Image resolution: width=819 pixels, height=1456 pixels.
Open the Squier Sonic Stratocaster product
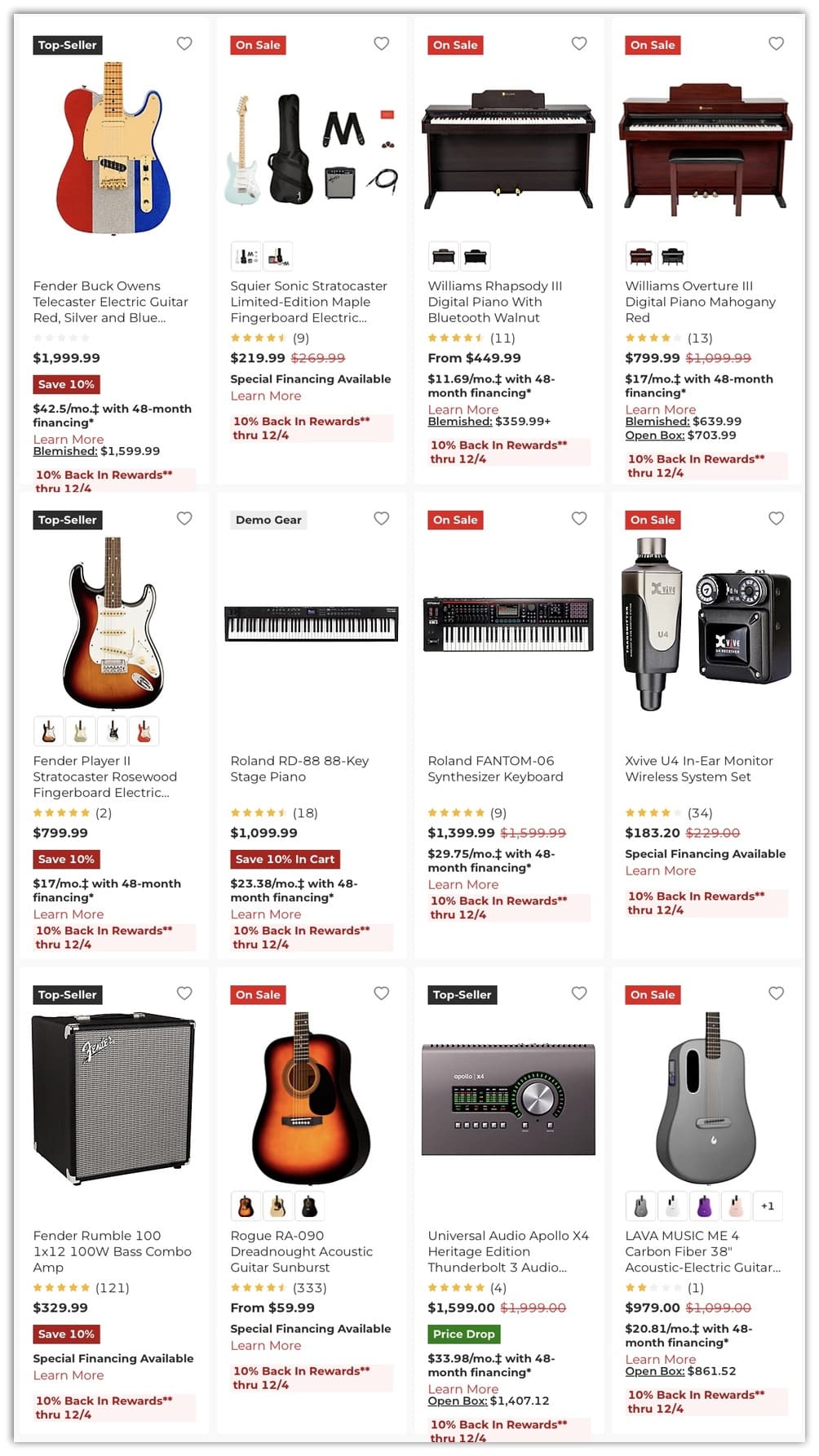pos(308,302)
